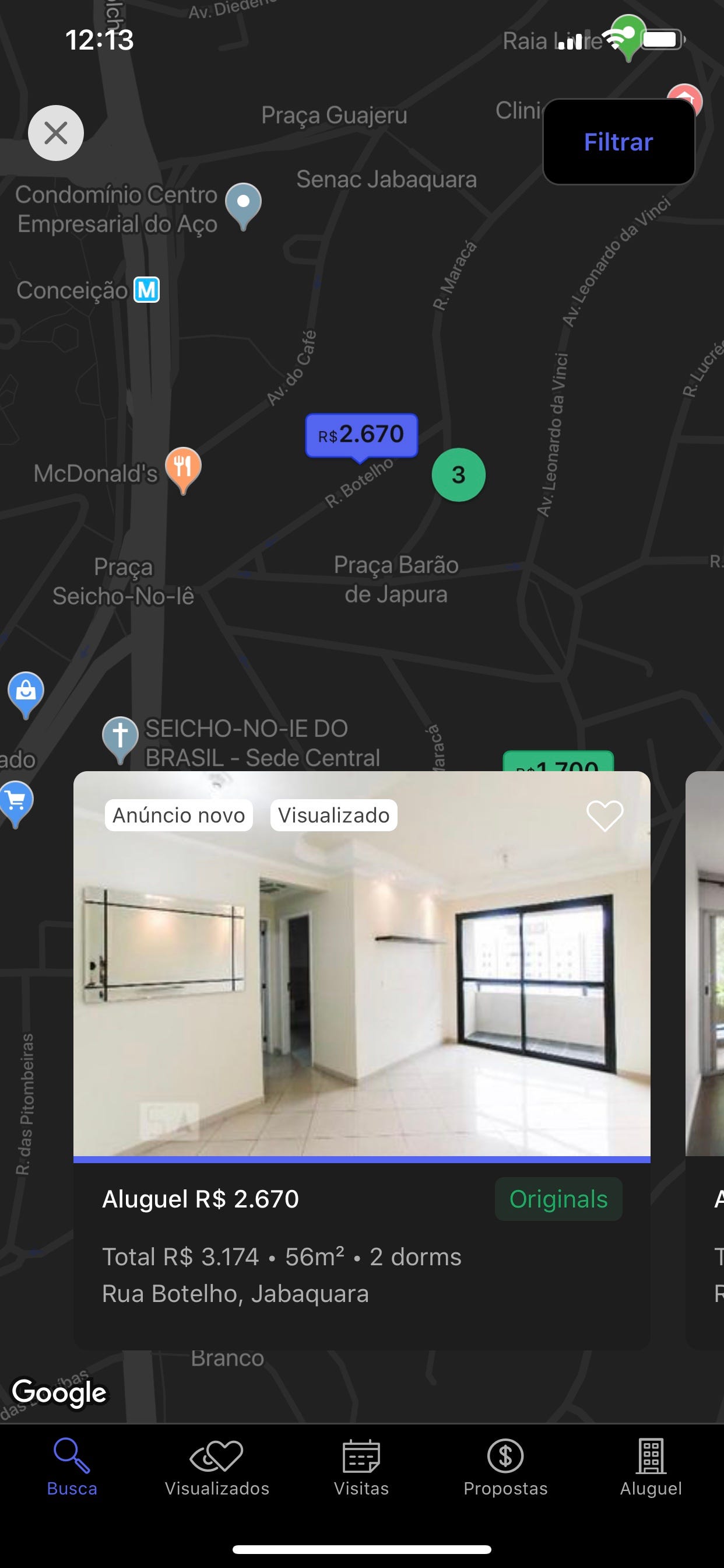Close the map view
The width and height of the screenshot is (724, 1568).
[56, 132]
